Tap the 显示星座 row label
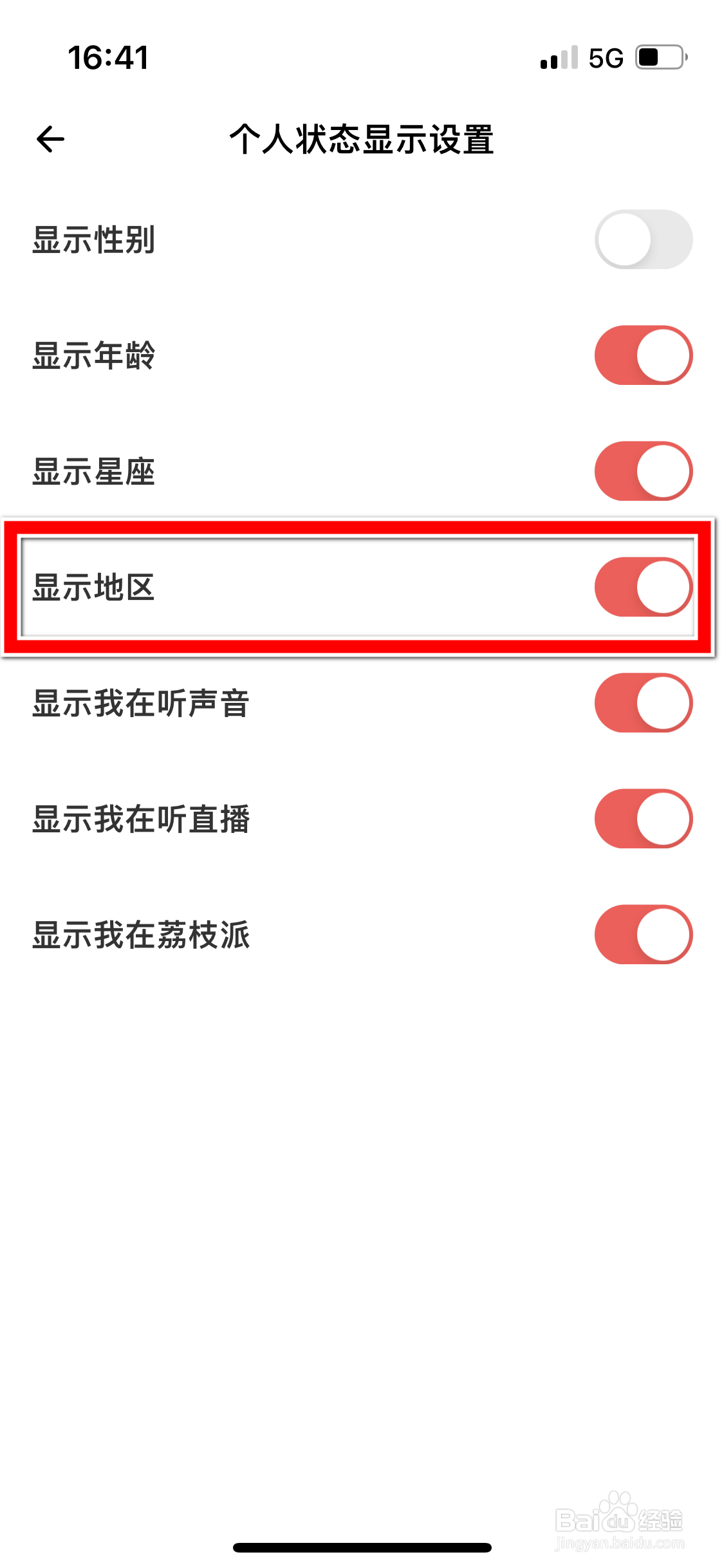The image size is (724, 1568). (x=94, y=471)
